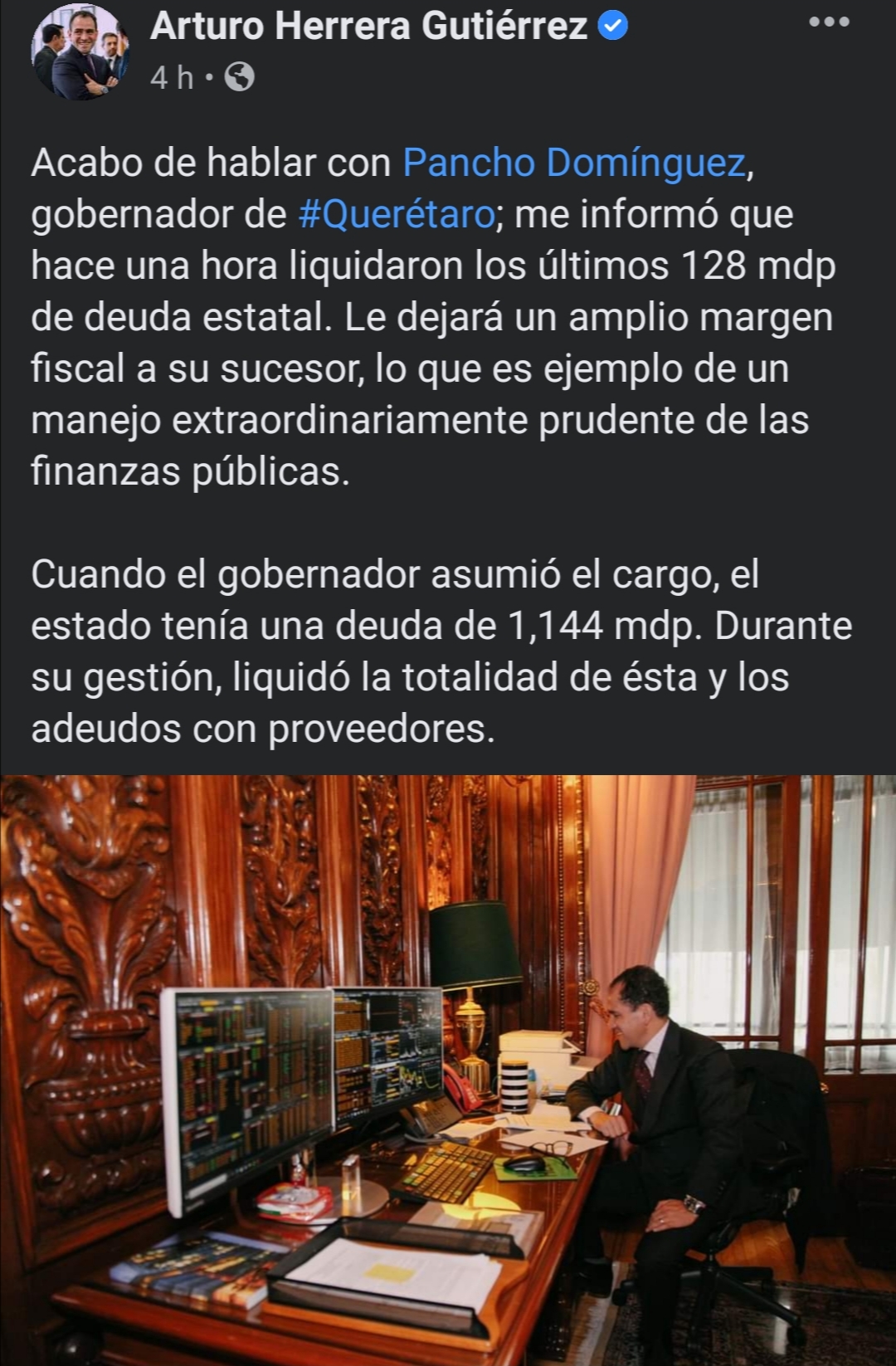Open the #Querétaro hashtag
Screen dimensions: 896x1366
[397, 214]
